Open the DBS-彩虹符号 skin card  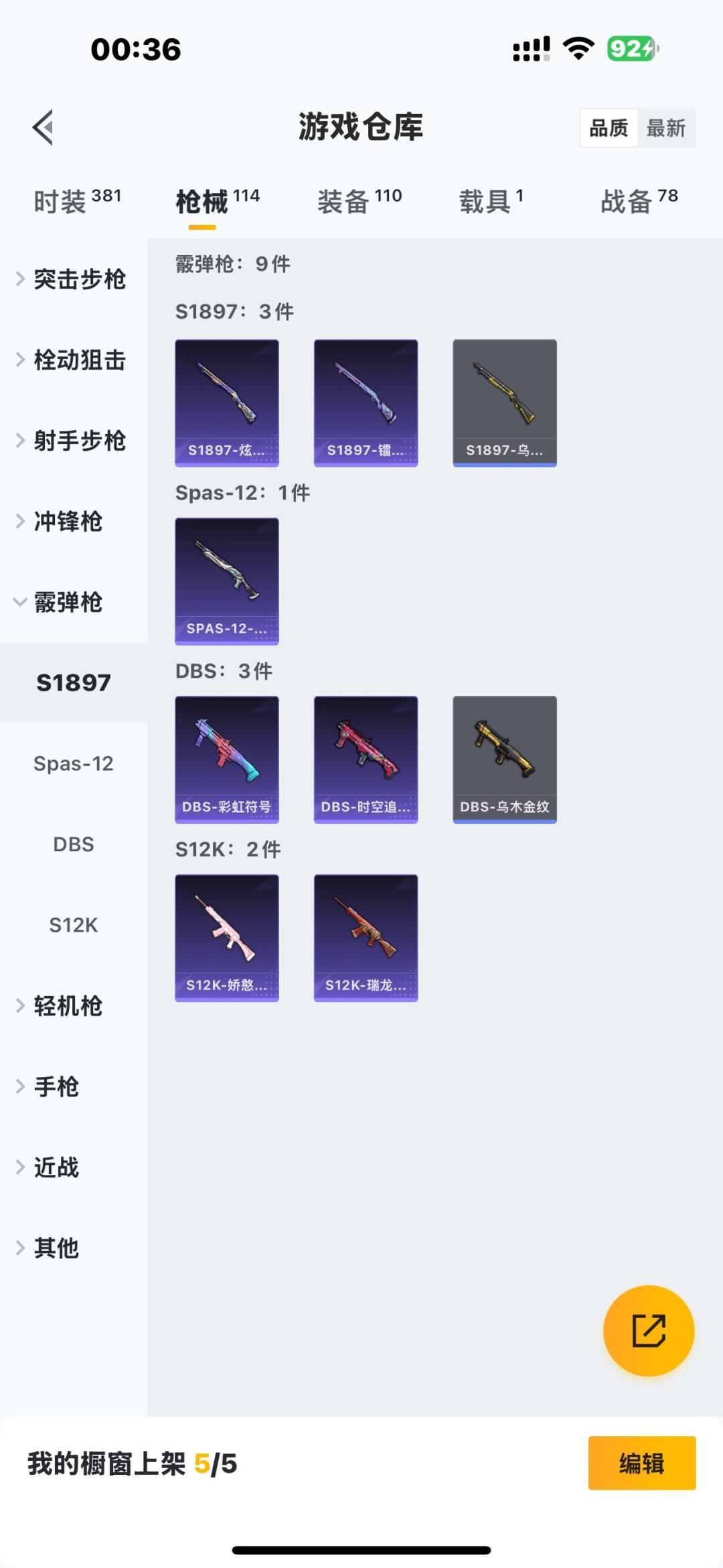click(x=227, y=760)
